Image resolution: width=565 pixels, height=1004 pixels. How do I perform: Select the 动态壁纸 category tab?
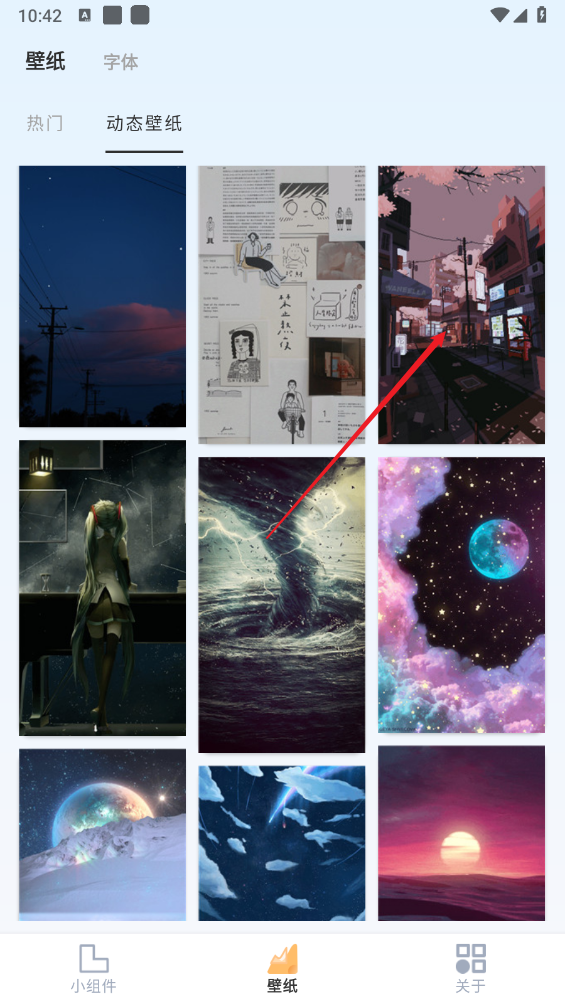[144, 122]
